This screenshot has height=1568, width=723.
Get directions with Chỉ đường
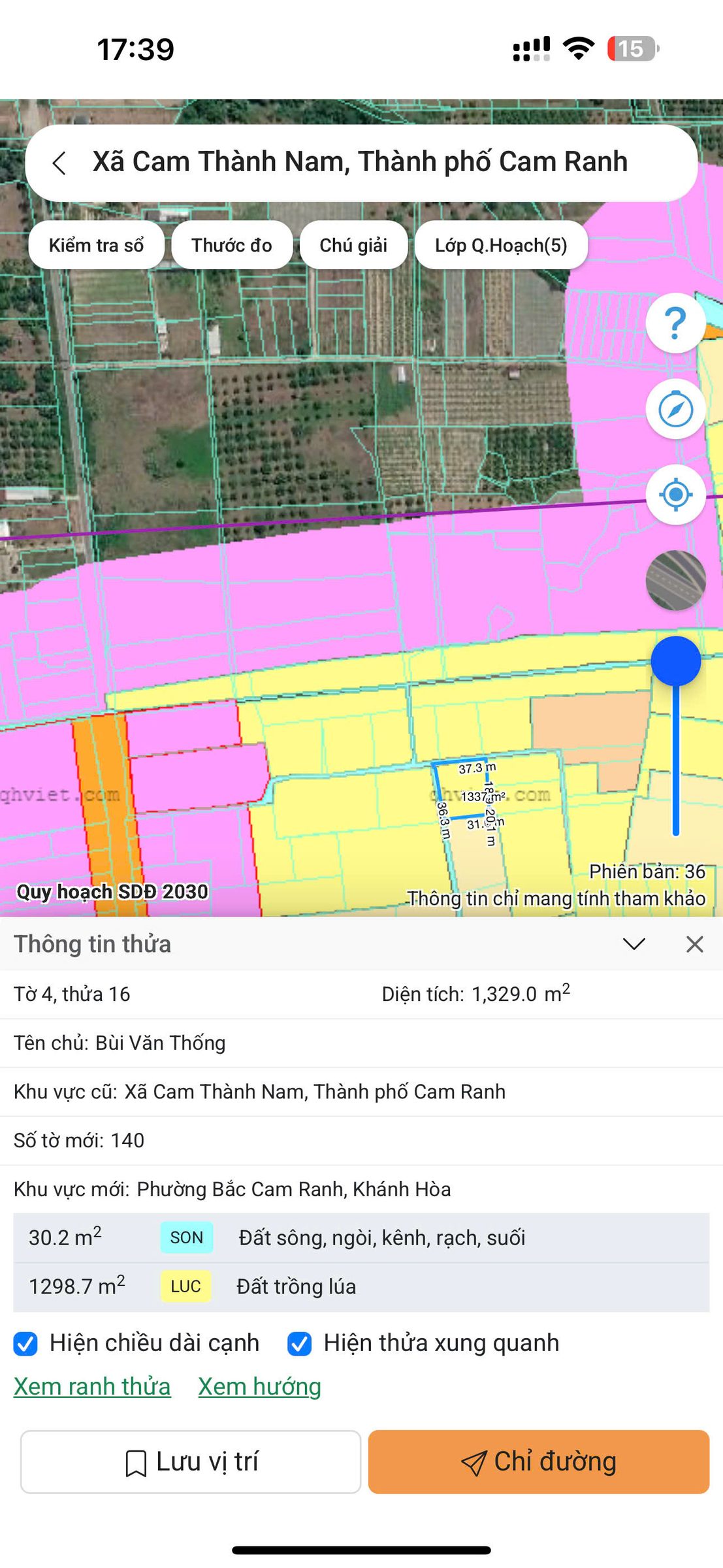tap(539, 1462)
